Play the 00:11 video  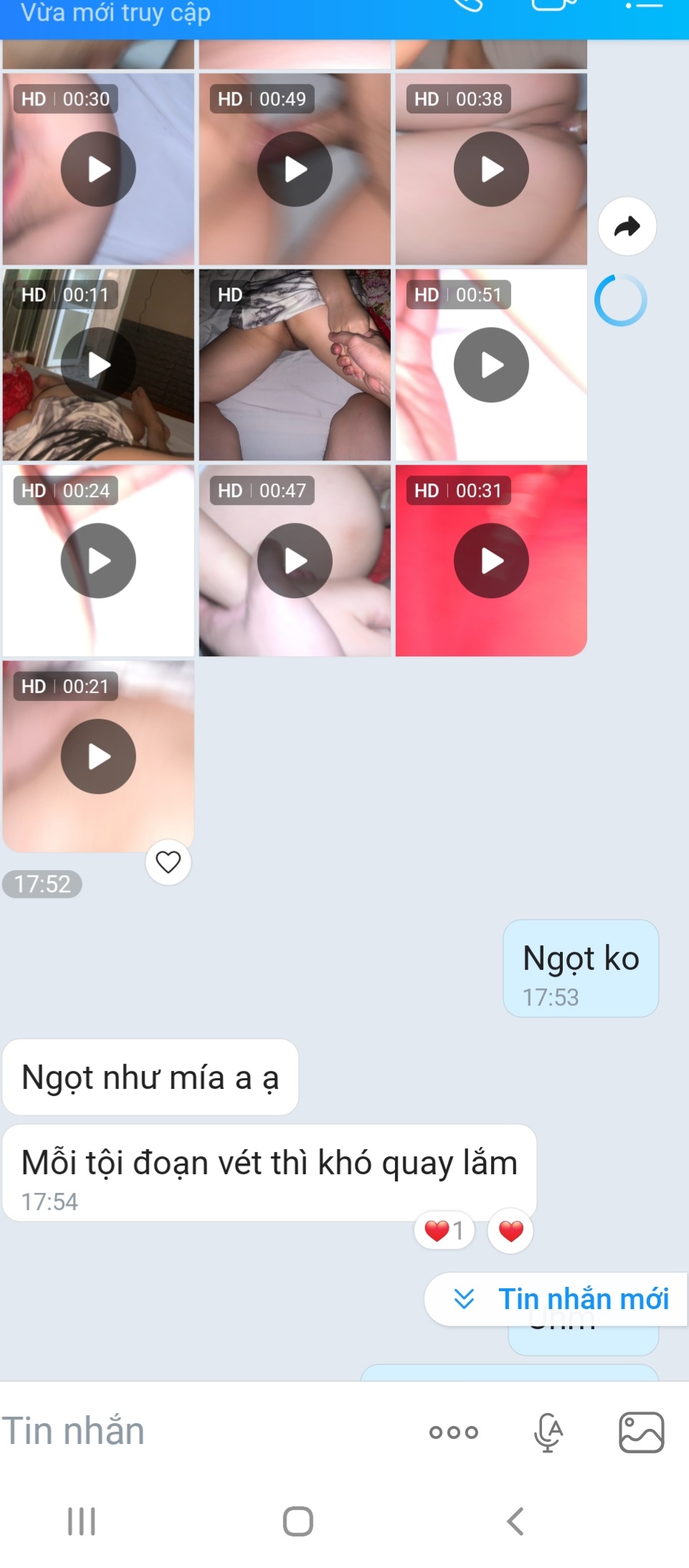coord(98,365)
